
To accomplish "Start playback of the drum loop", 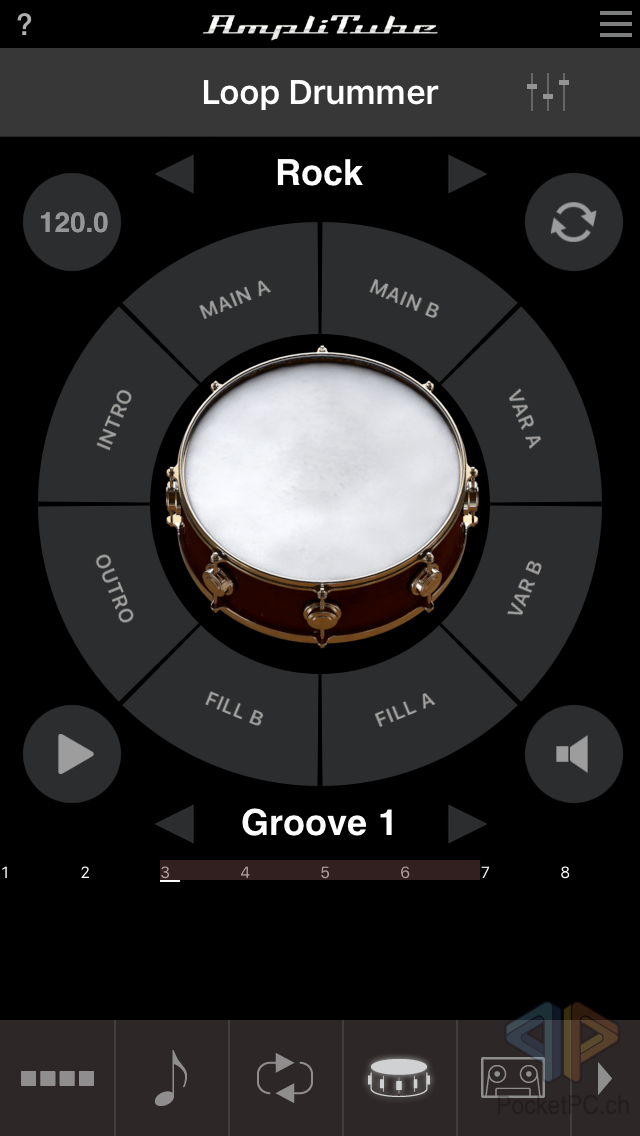I will click(x=73, y=754).
